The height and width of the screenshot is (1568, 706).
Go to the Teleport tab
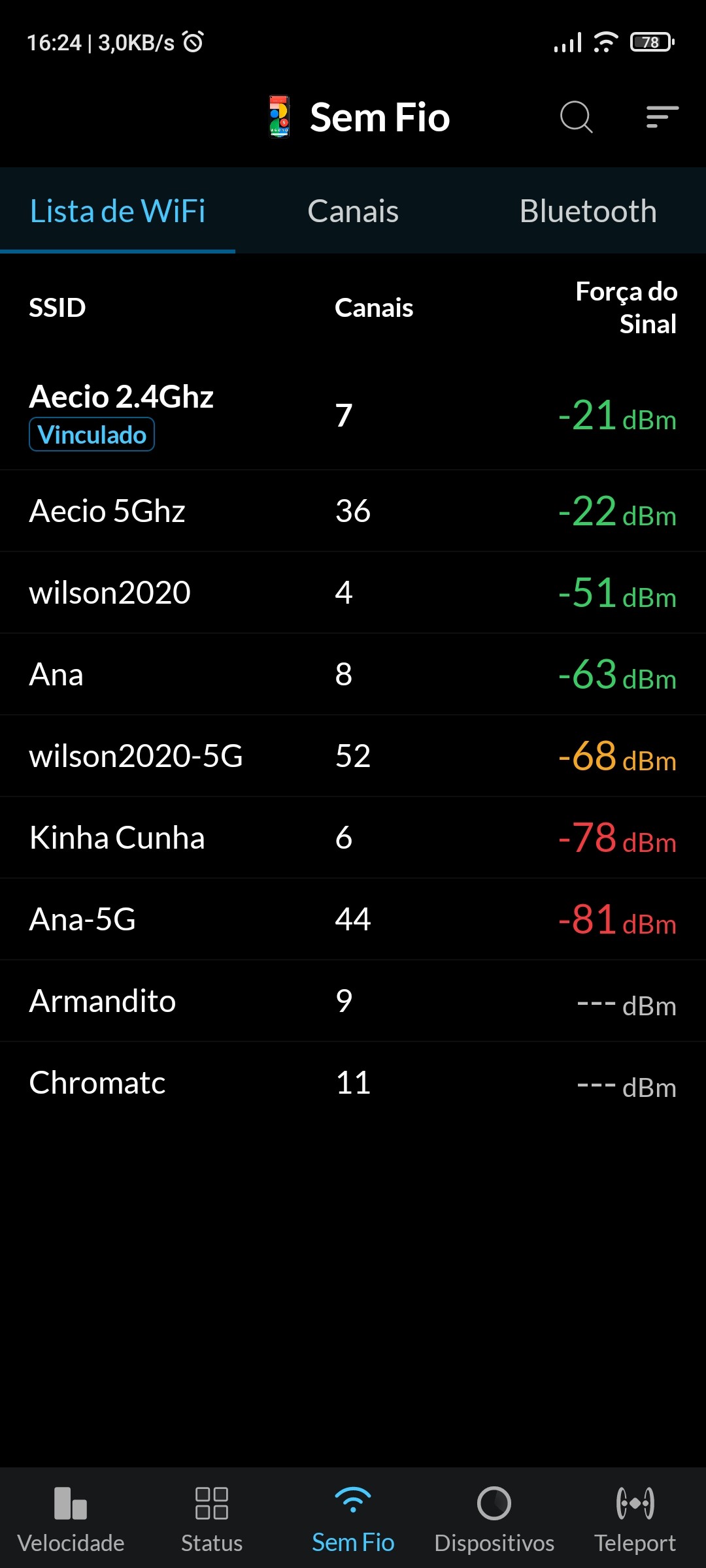pos(635,1518)
